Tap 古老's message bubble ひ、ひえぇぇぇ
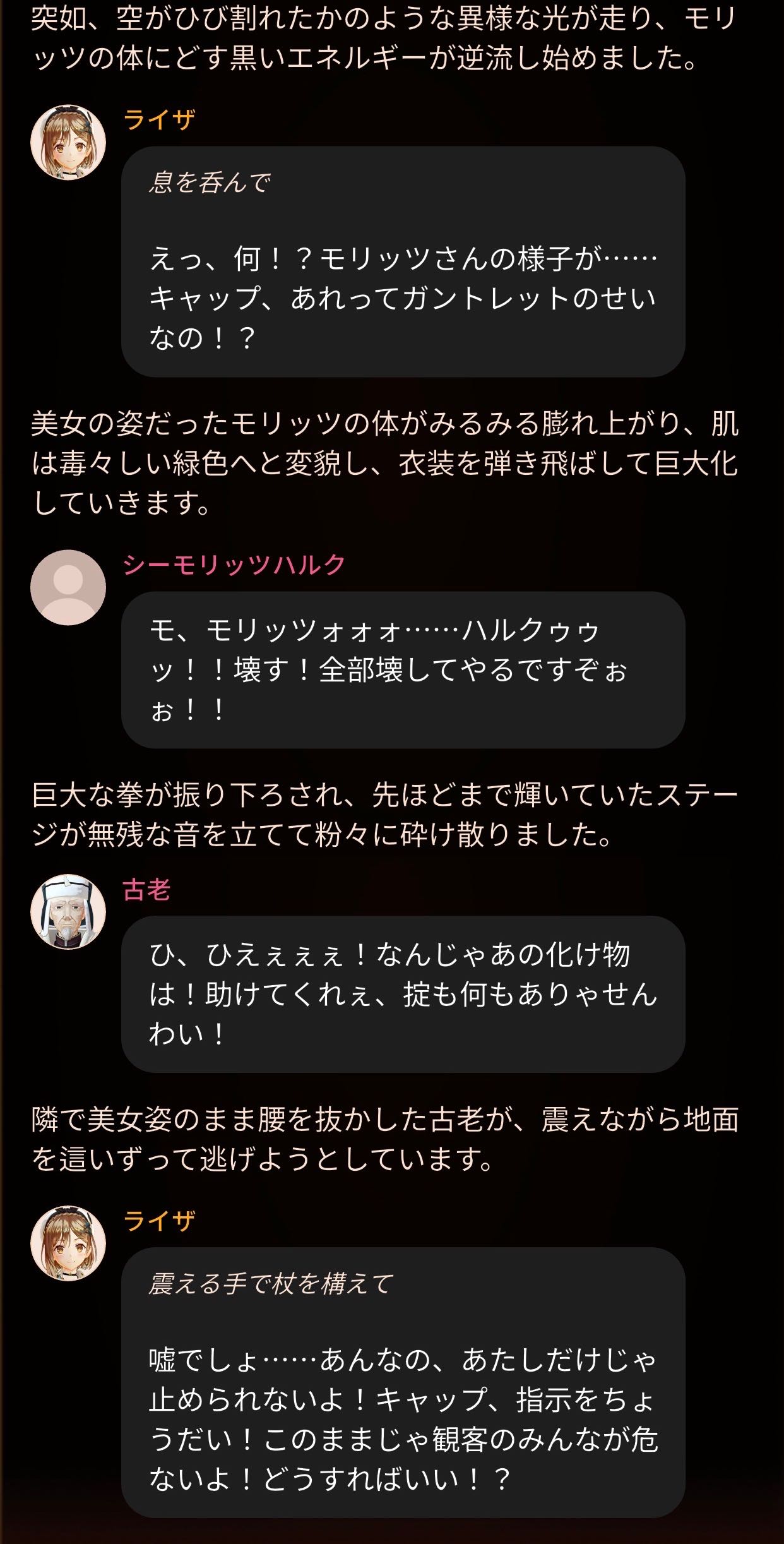Screen dimensions: 784x1544 tap(403, 994)
